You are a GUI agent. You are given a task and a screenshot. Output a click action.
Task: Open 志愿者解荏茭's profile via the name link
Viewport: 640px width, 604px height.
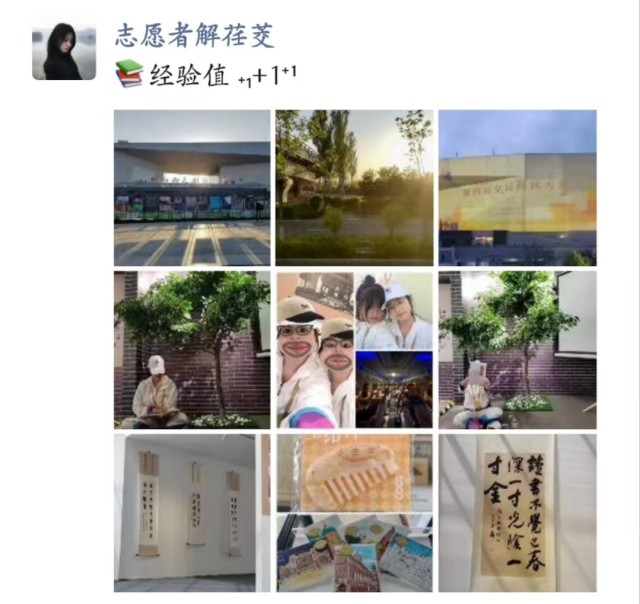pyautogui.click(x=194, y=36)
